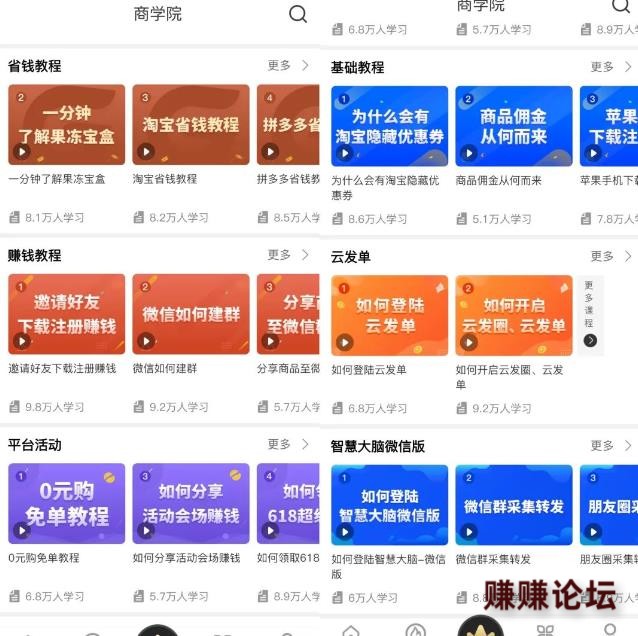Open the 淘宝省钱教程 lesson card
Image resolution: width=638 pixels, height=636 pixels.
(190, 125)
